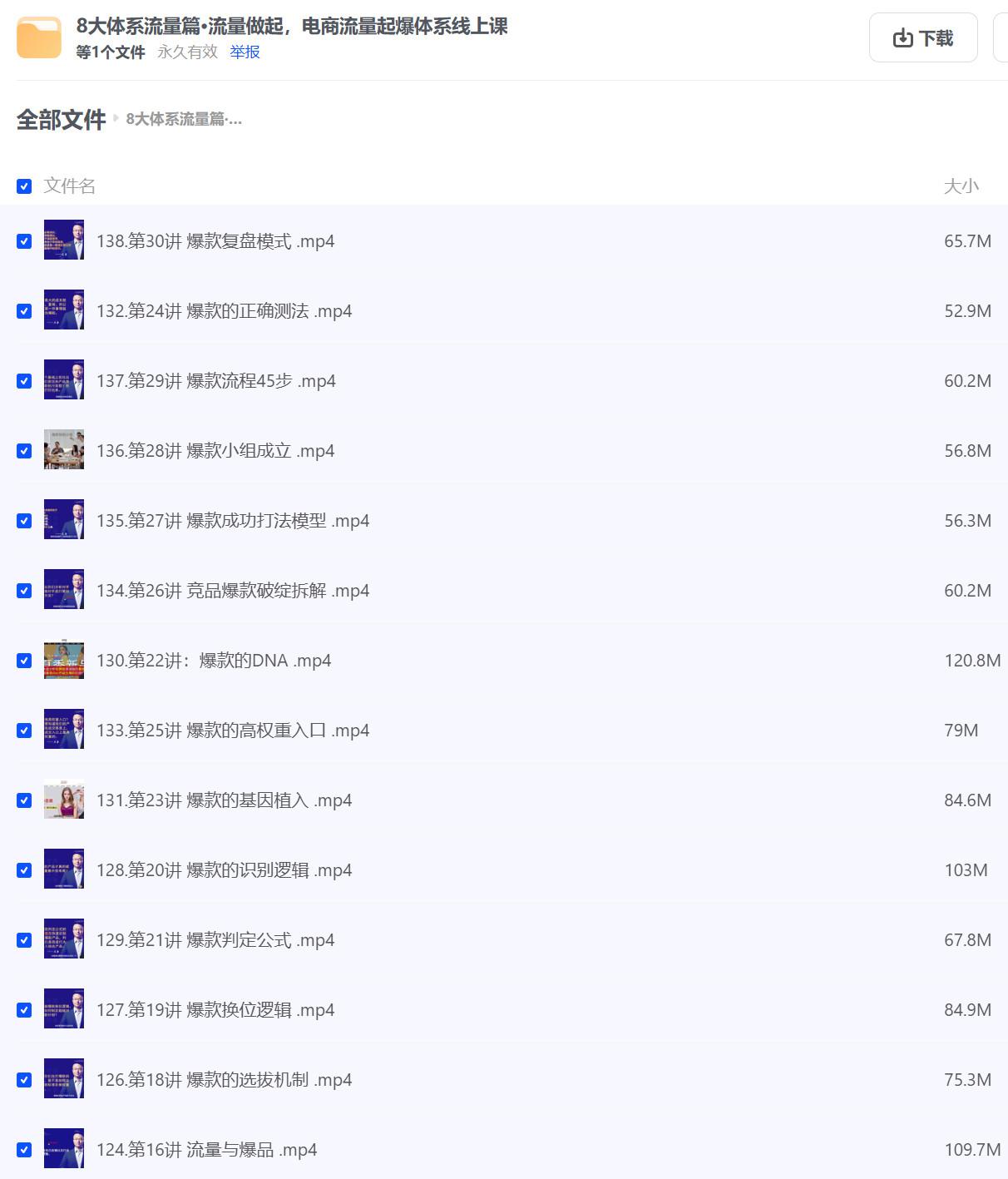Image resolution: width=1008 pixels, height=1179 pixels.
Task: Open 129.第21讲 爆款判定公式 video
Action: tap(215, 940)
